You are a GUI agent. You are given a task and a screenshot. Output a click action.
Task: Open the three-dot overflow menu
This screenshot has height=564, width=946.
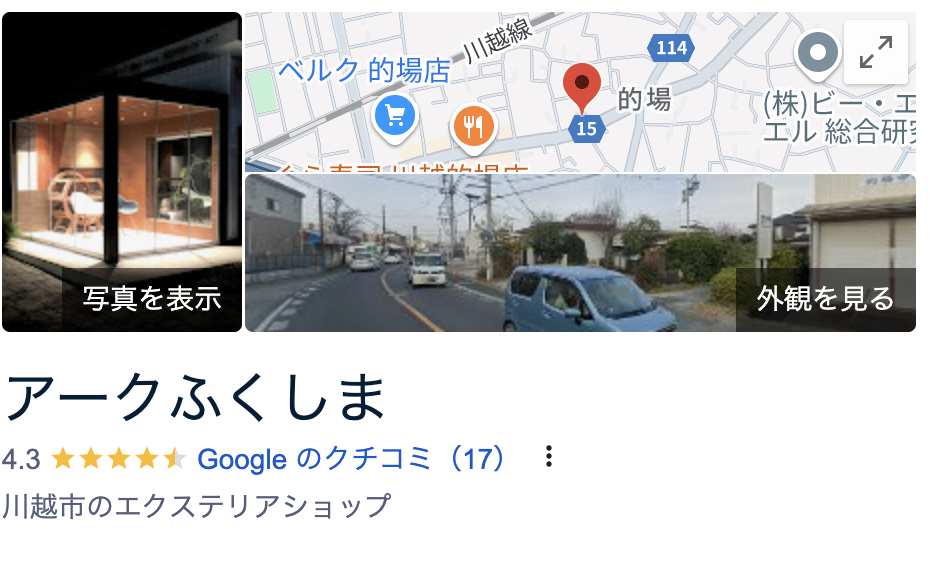(548, 458)
